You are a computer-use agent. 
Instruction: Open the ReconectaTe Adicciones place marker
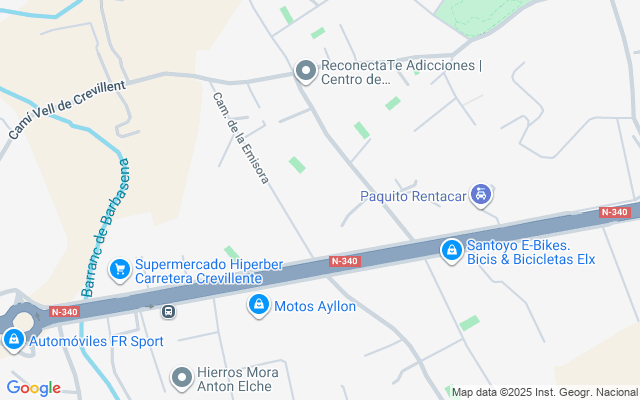(305, 71)
